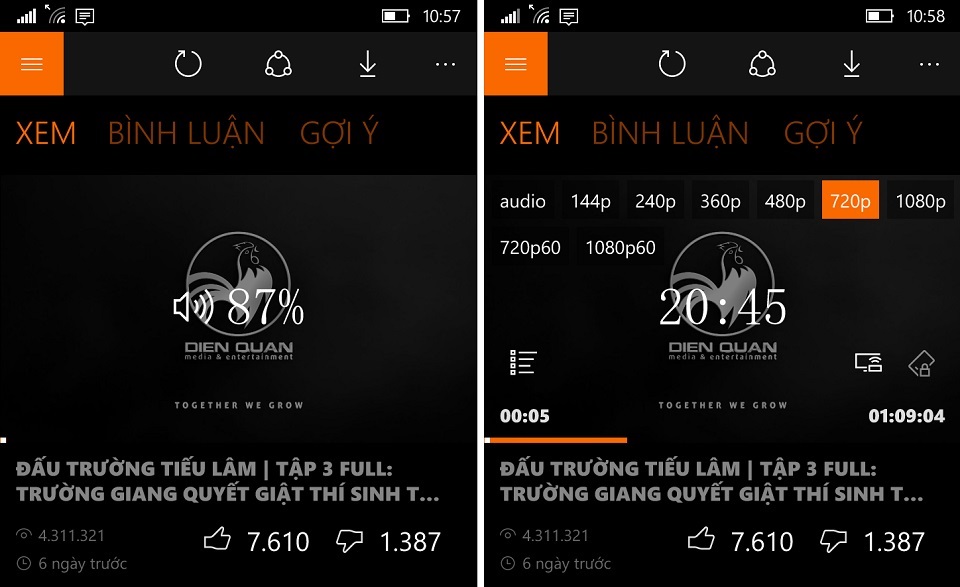Choose 480p video quality

point(785,201)
